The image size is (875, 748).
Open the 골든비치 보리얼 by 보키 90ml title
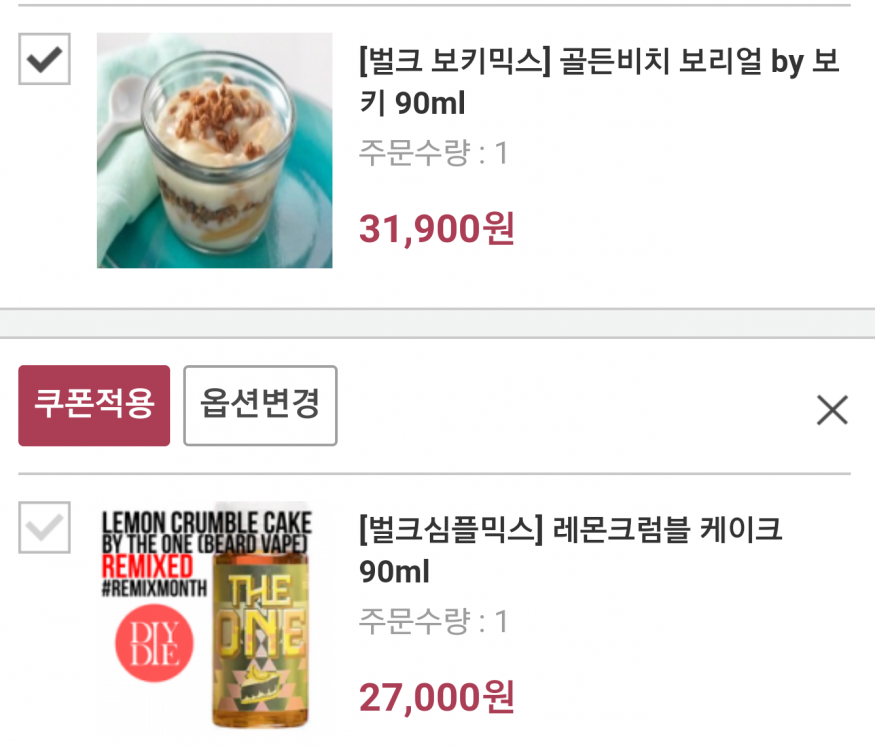tap(598, 82)
